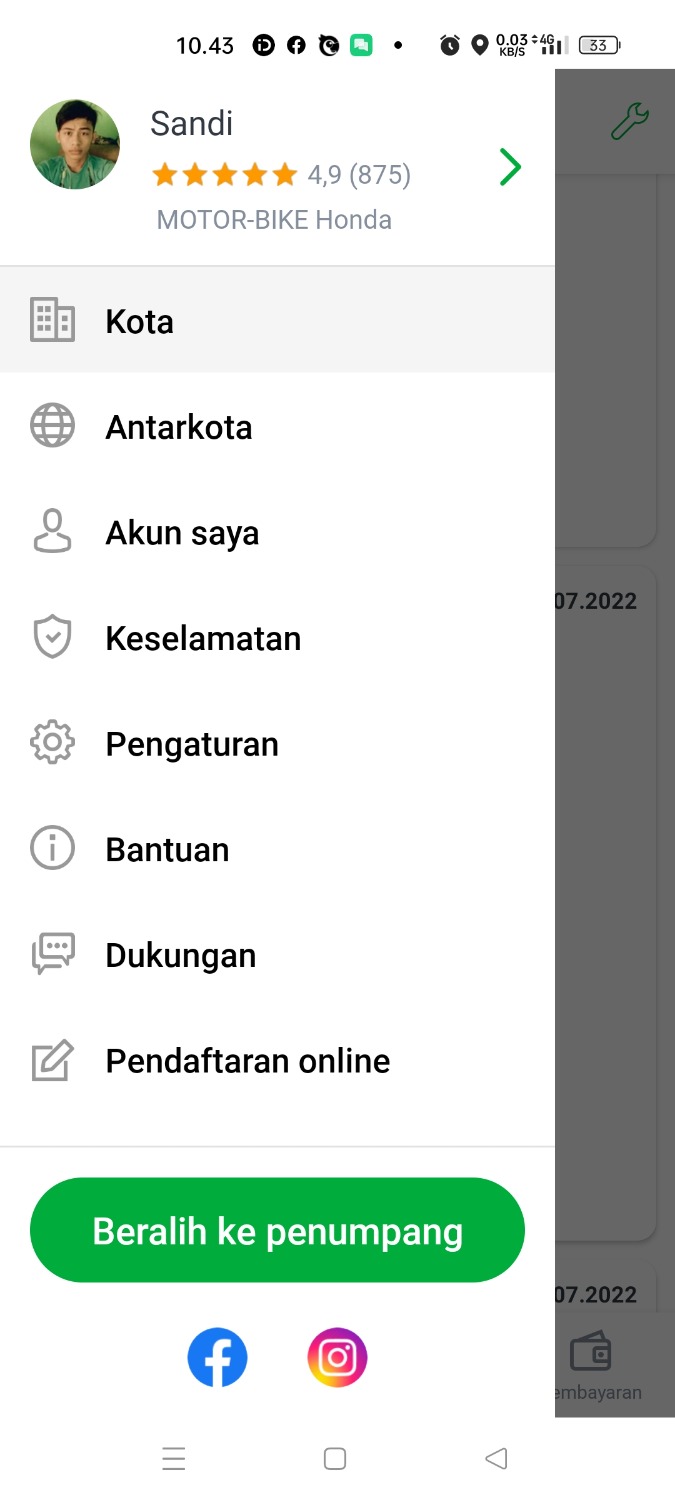Open the Facebook page link
The width and height of the screenshot is (675, 1500).
[217, 1357]
